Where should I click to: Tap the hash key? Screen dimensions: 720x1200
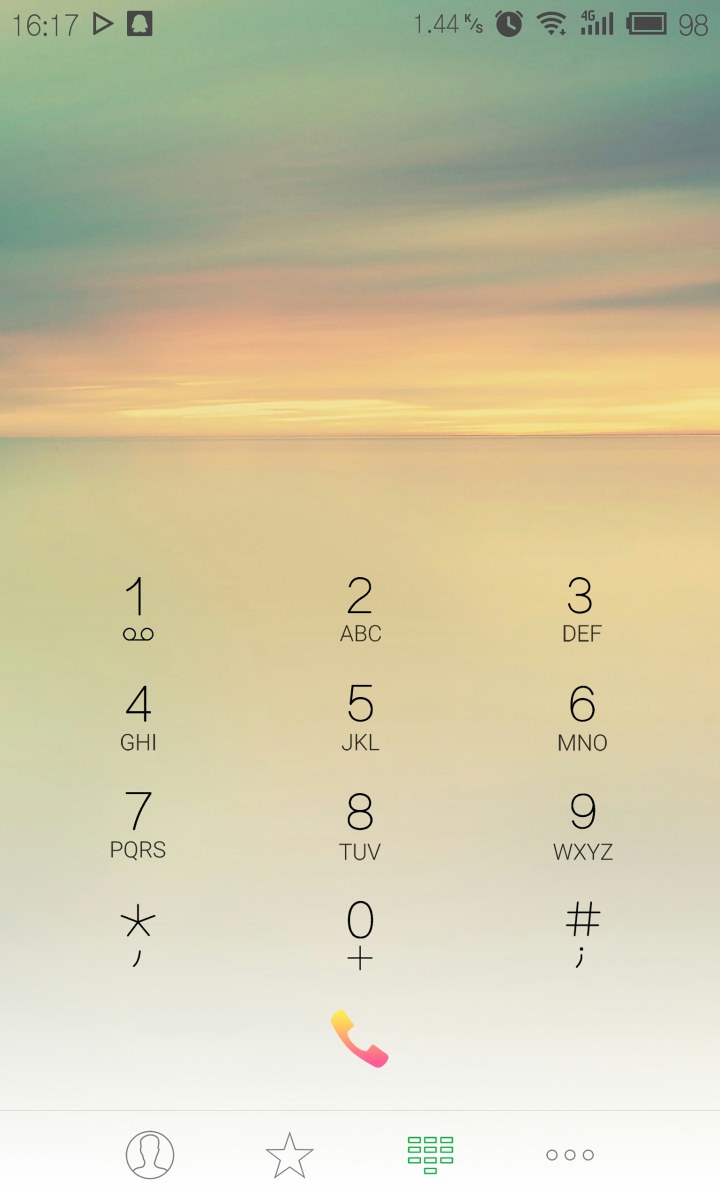pyautogui.click(x=582, y=933)
